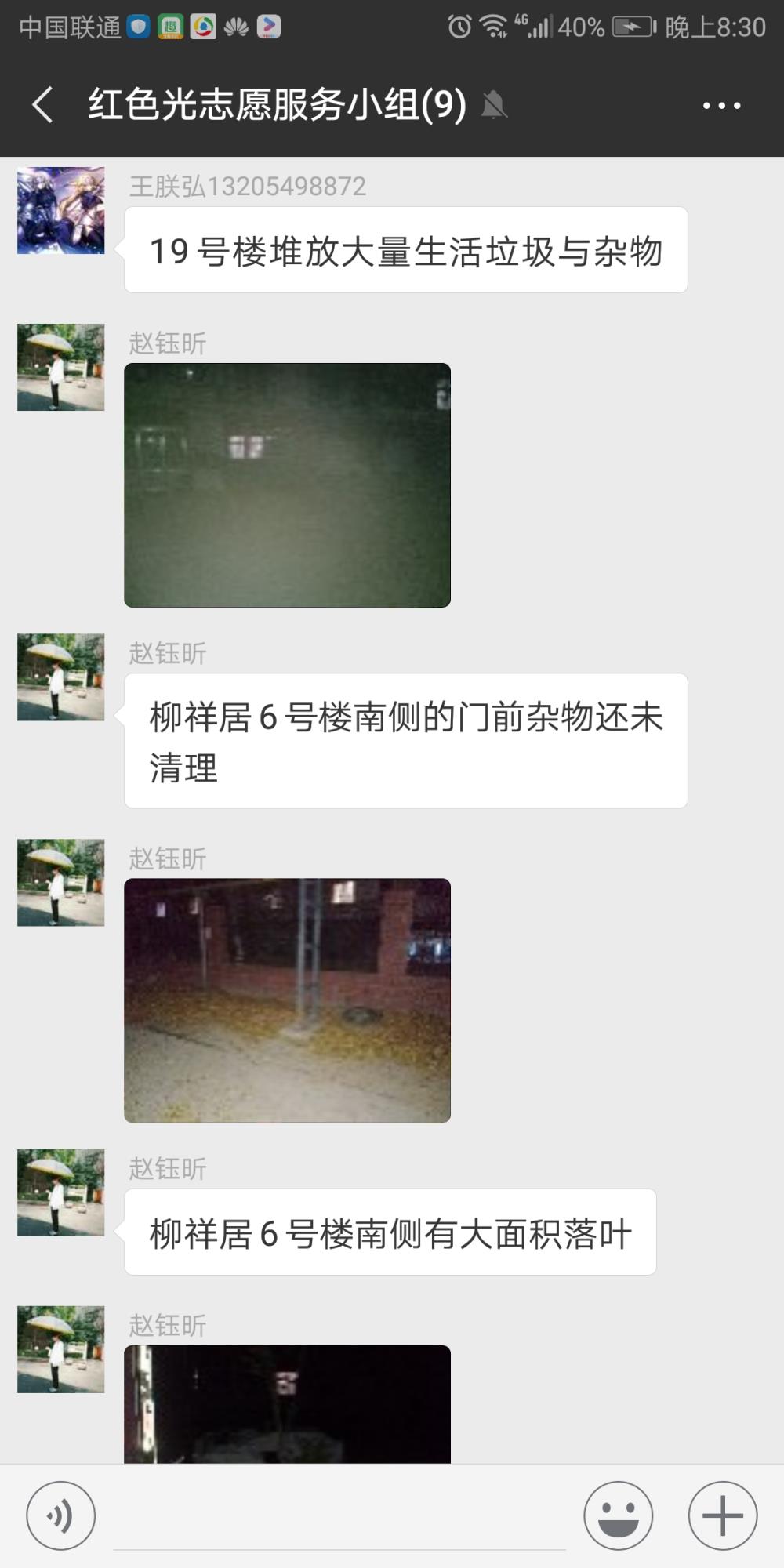Open 王朕弘's anime avatar profile
This screenshot has height=1568, width=784.
pos(61,210)
